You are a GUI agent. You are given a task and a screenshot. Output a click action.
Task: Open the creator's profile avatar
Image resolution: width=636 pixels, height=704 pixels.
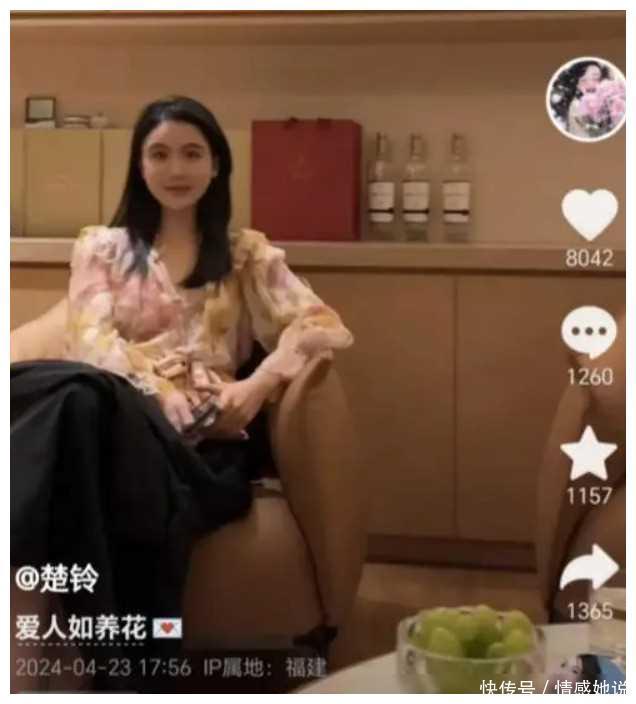pyautogui.click(x=586, y=99)
